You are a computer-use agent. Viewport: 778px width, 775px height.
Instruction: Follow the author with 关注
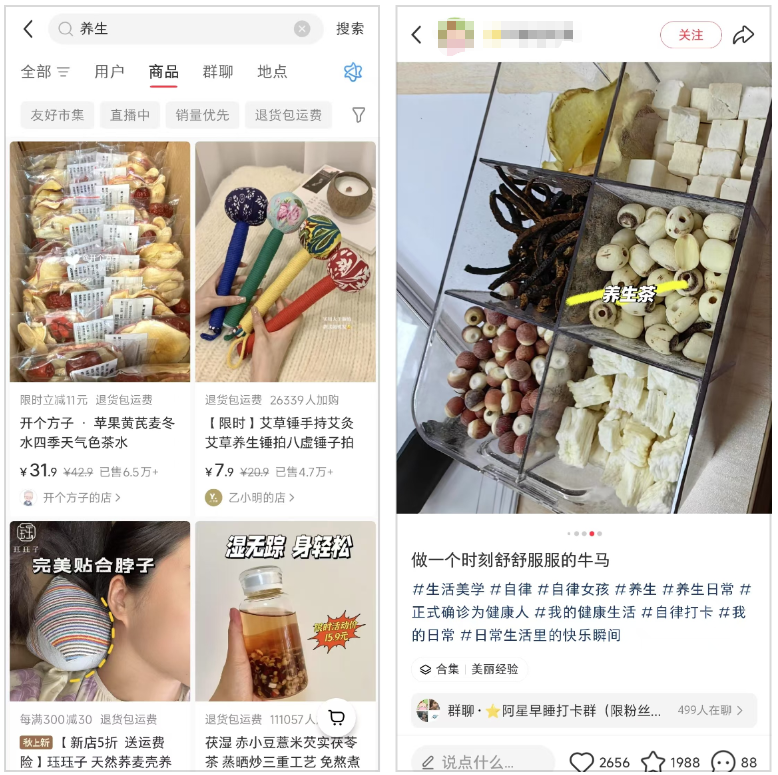point(690,35)
